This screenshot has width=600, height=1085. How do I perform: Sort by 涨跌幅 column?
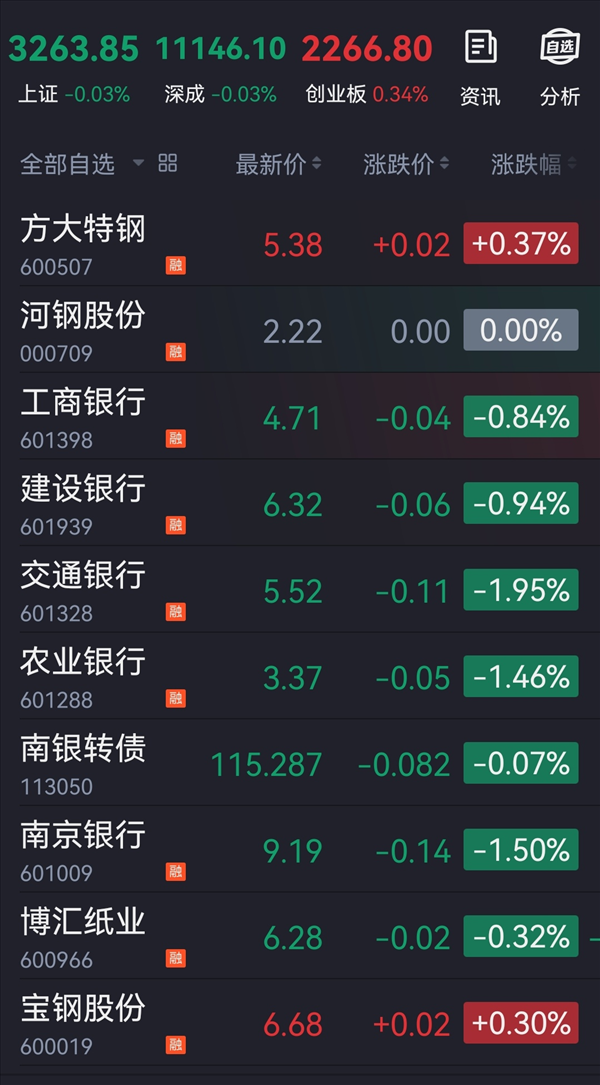point(534,164)
